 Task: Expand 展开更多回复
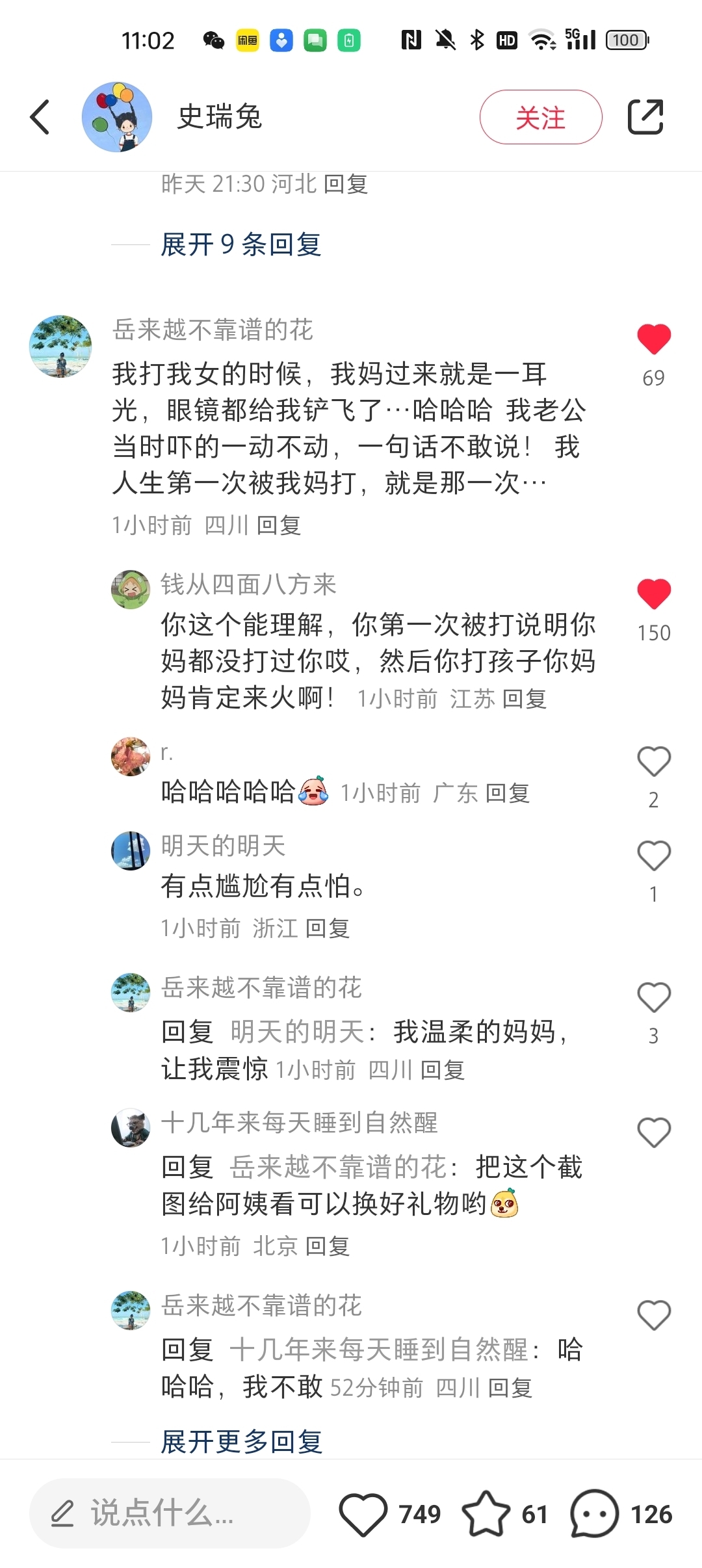coord(241,1443)
